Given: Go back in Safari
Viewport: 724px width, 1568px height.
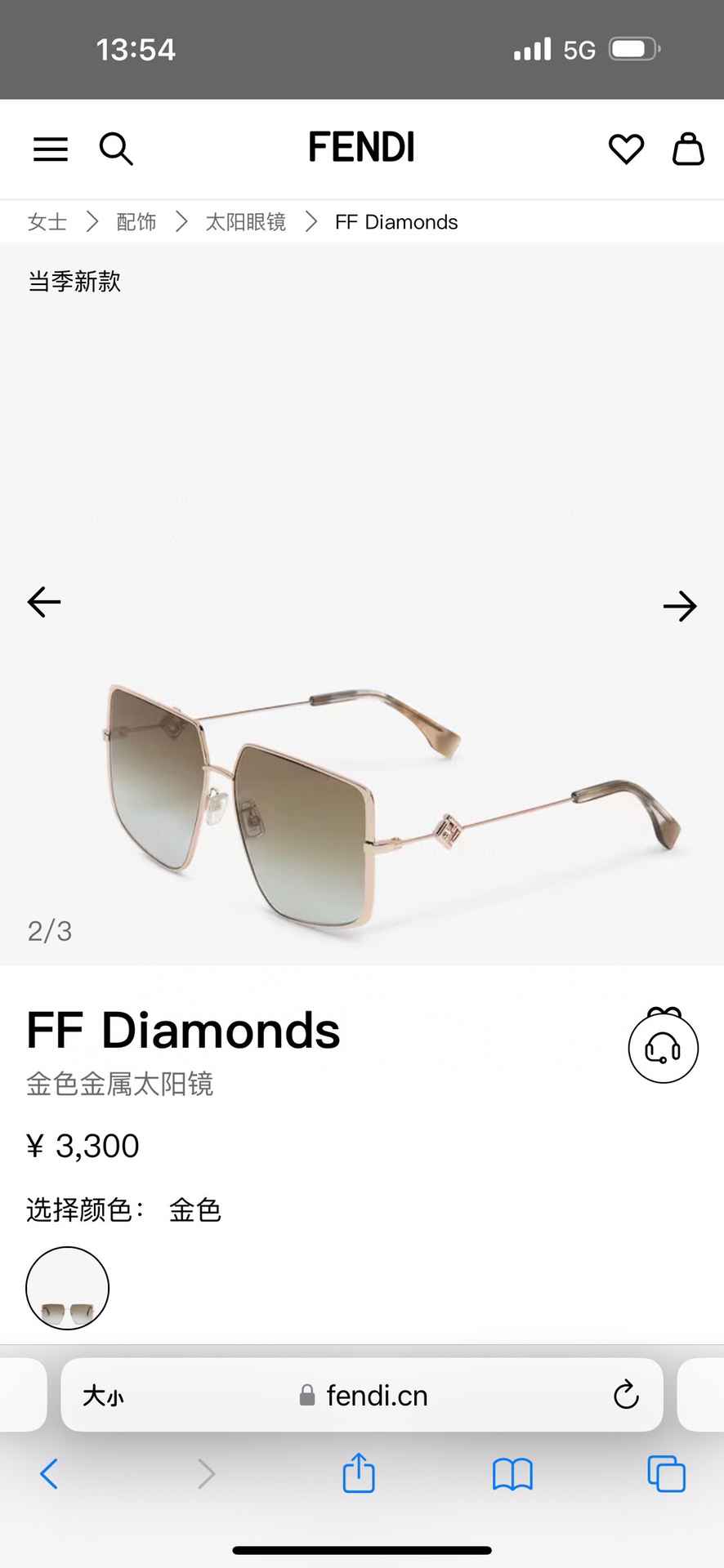Looking at the screenshot, I should point(49,1474).
